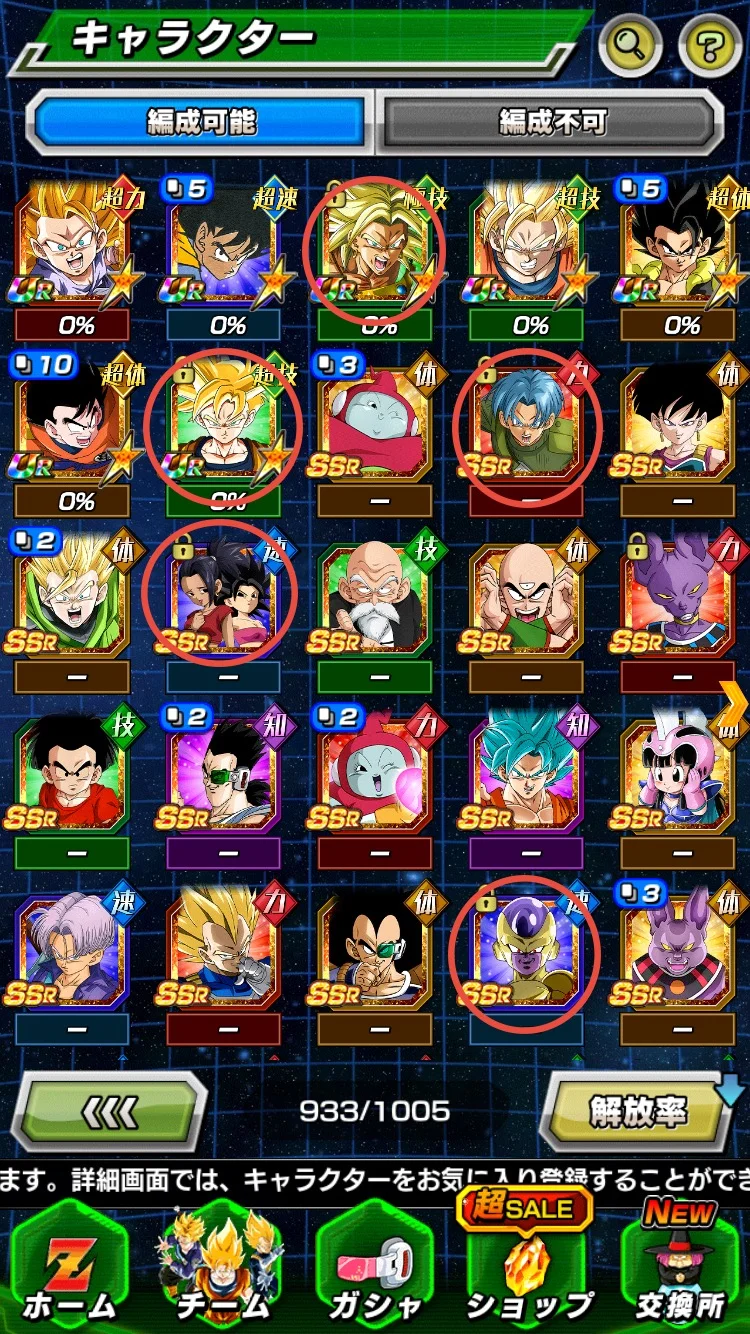
Task: Switch to the 編成可能 tab
Action: click(200, 122)
